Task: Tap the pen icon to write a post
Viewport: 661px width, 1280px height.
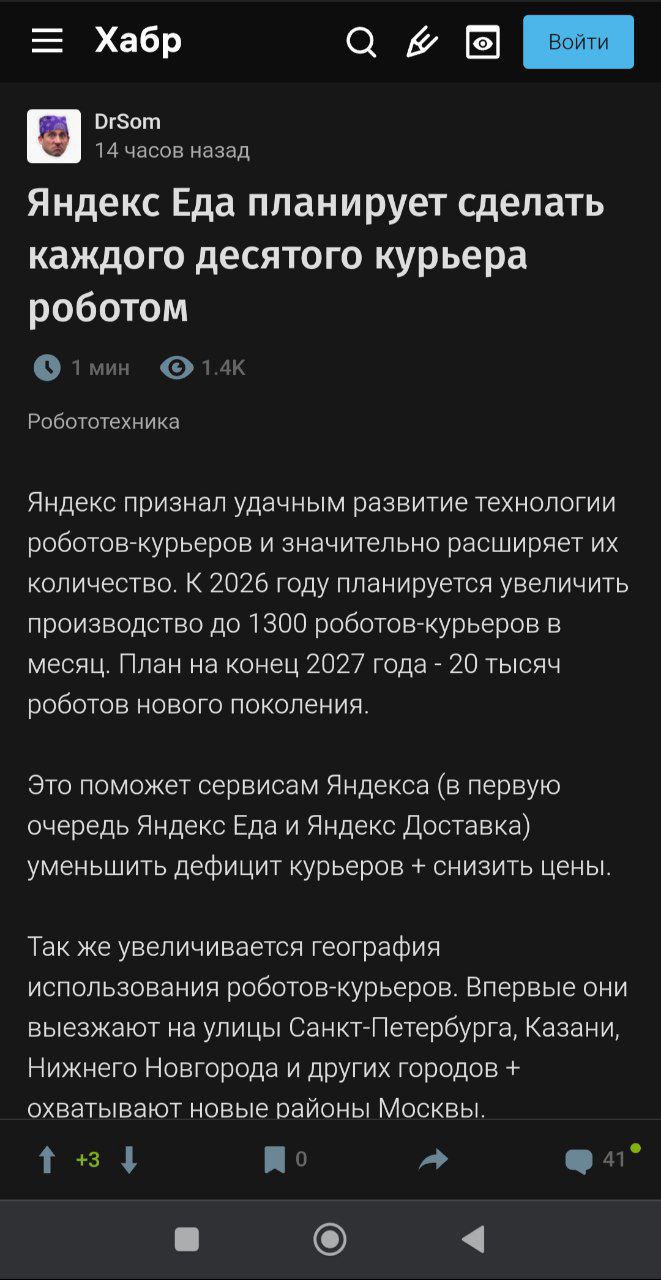Action: click(x=422, y=42)
